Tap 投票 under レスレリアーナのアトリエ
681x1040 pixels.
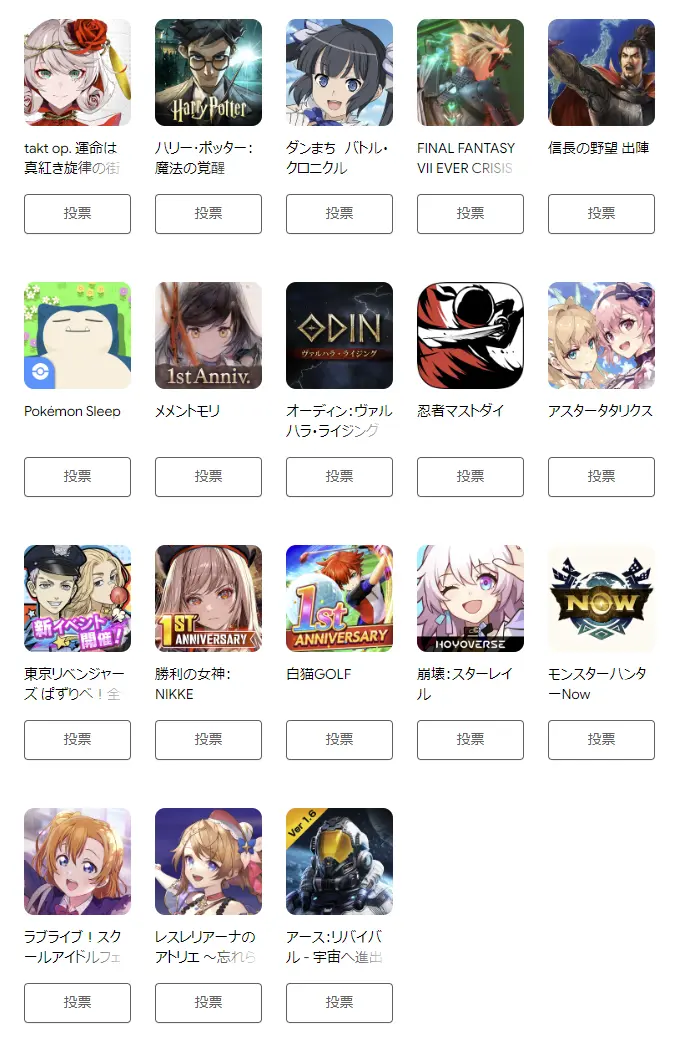[208, 1003]
